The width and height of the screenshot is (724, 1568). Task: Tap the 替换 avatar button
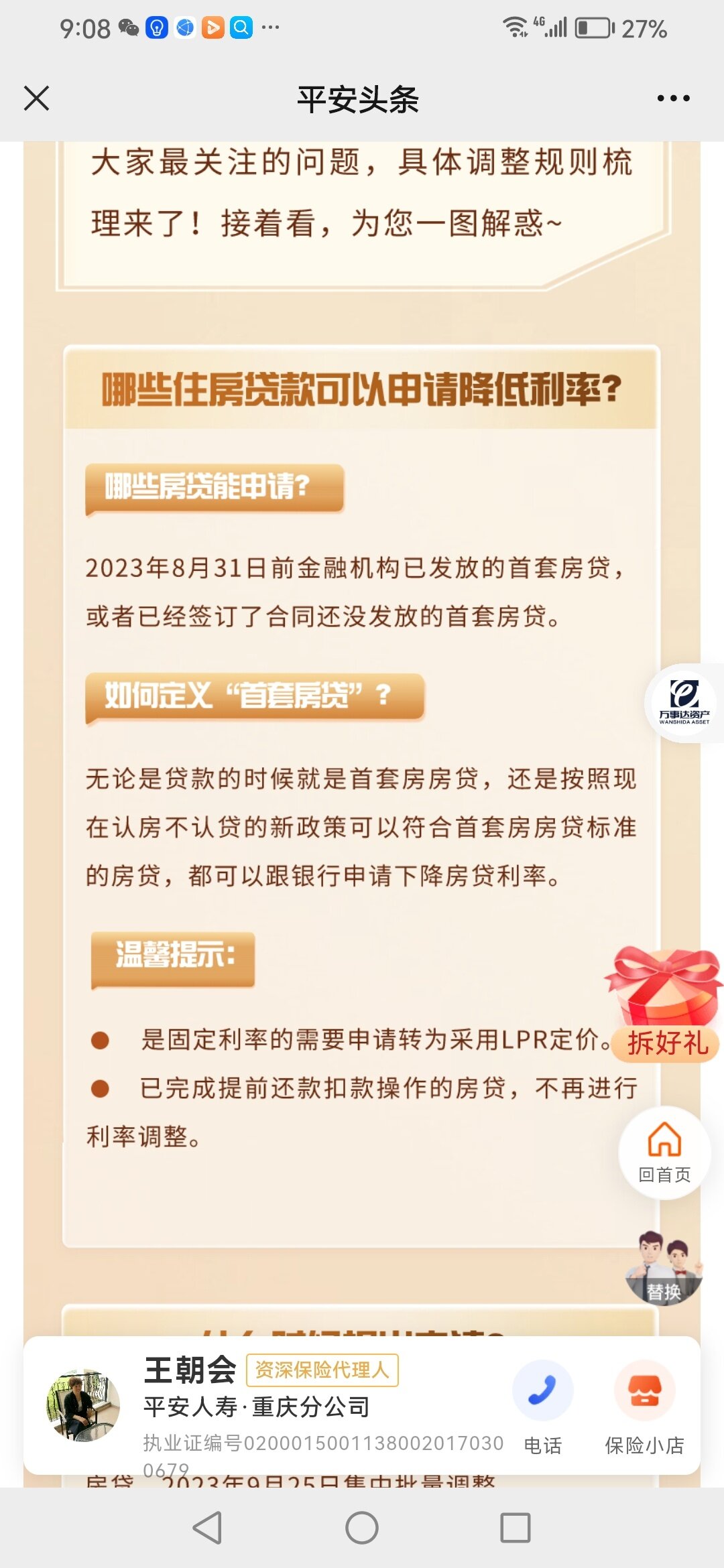coord(664,1268)
